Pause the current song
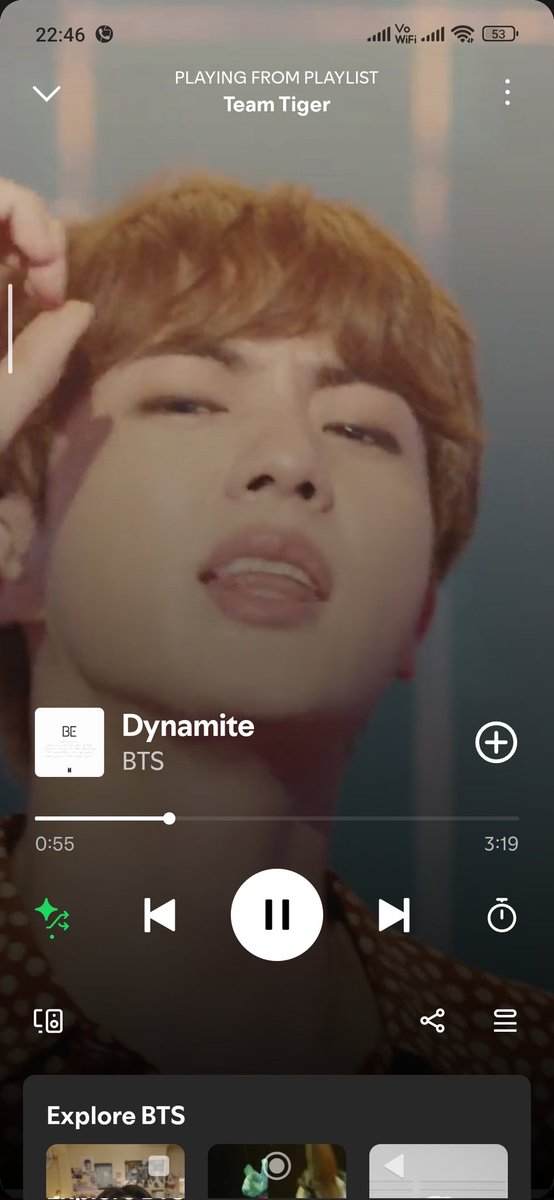Viewport: 554px width, 1200px height. [277, 915]
